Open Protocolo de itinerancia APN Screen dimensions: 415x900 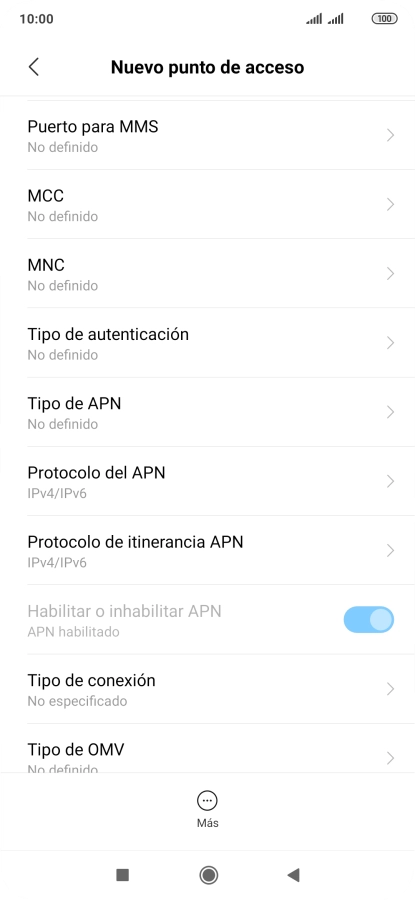pyautogui.click(x=207, y=550)
